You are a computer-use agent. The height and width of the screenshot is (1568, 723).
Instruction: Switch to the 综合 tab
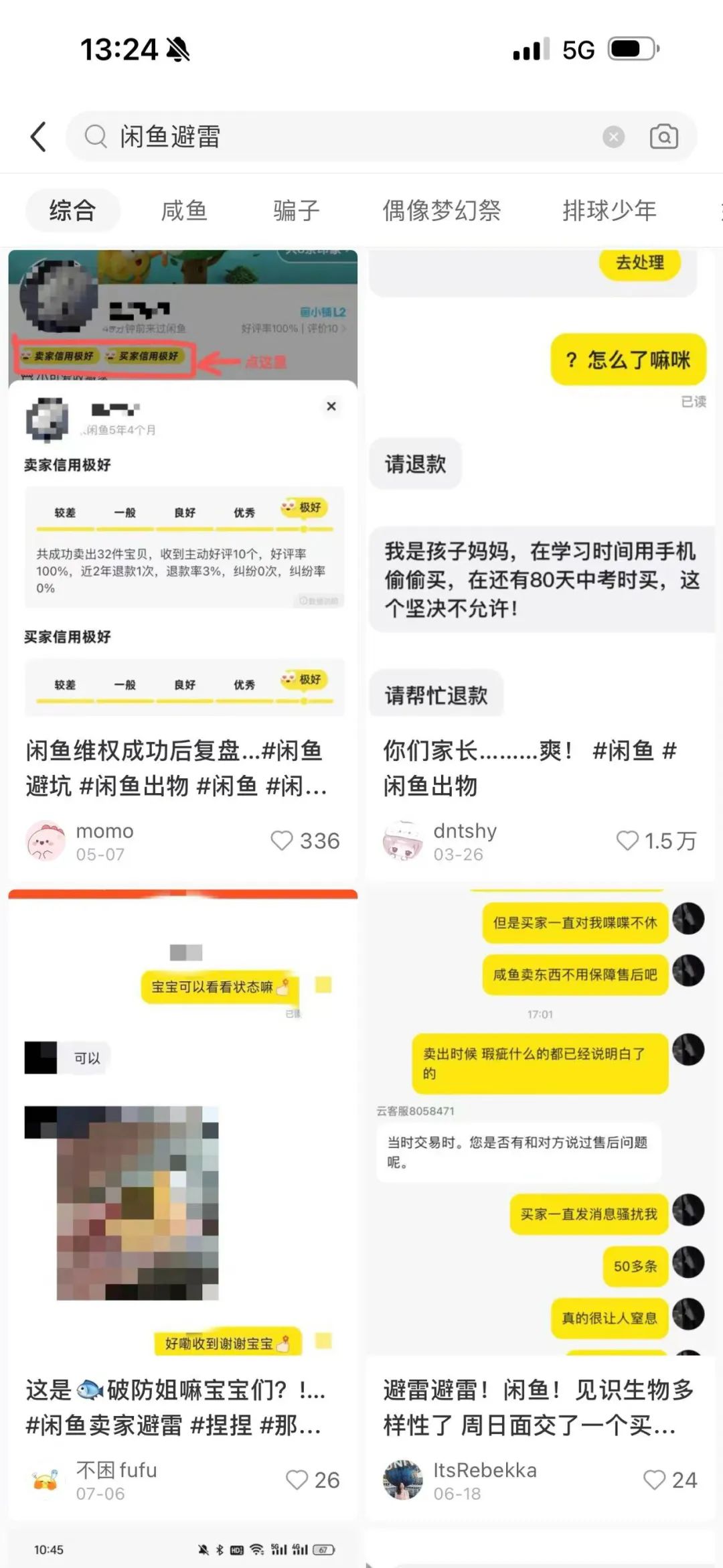pos(72,210)
